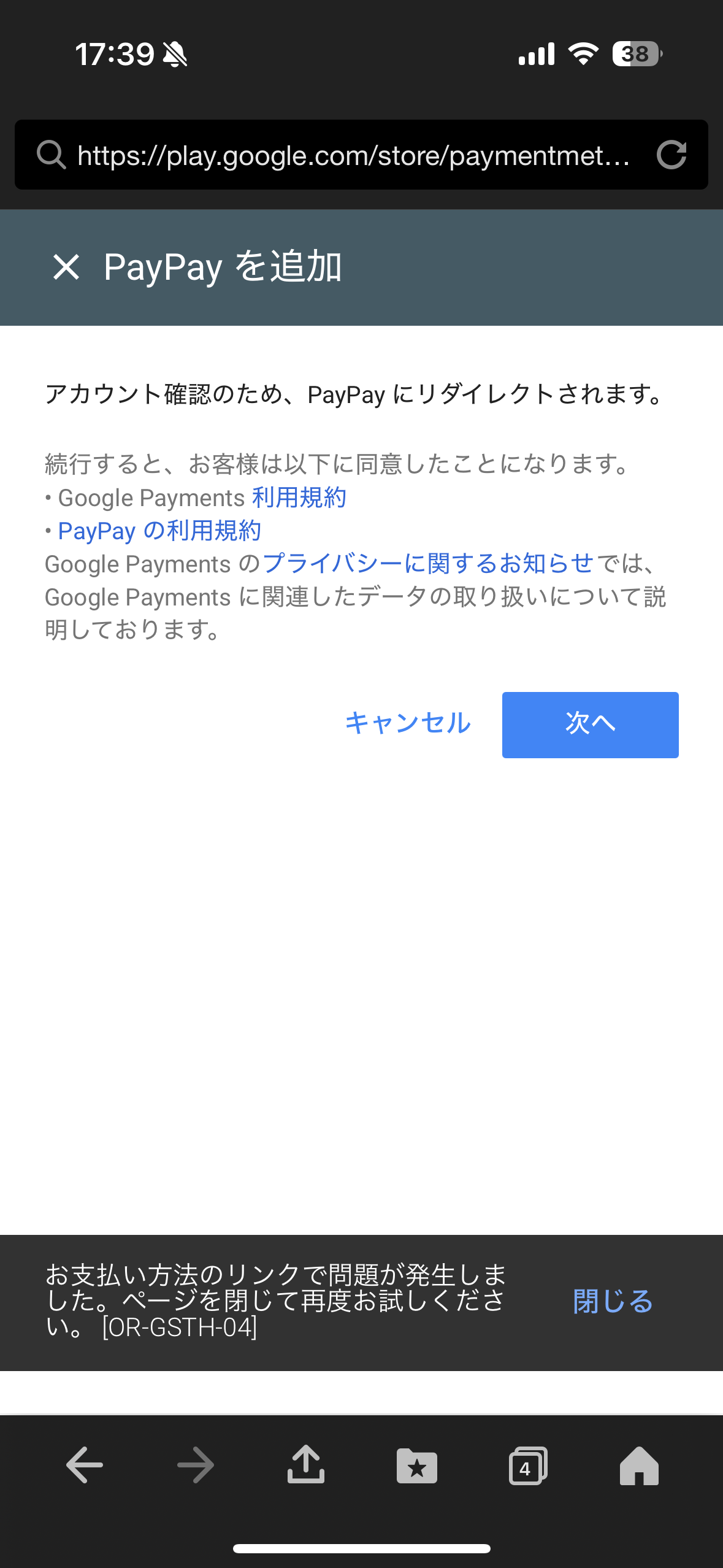The image size is (723, 1568).
Task: Go back with the browser back arrow
Action: click(x=85, y=1466)
